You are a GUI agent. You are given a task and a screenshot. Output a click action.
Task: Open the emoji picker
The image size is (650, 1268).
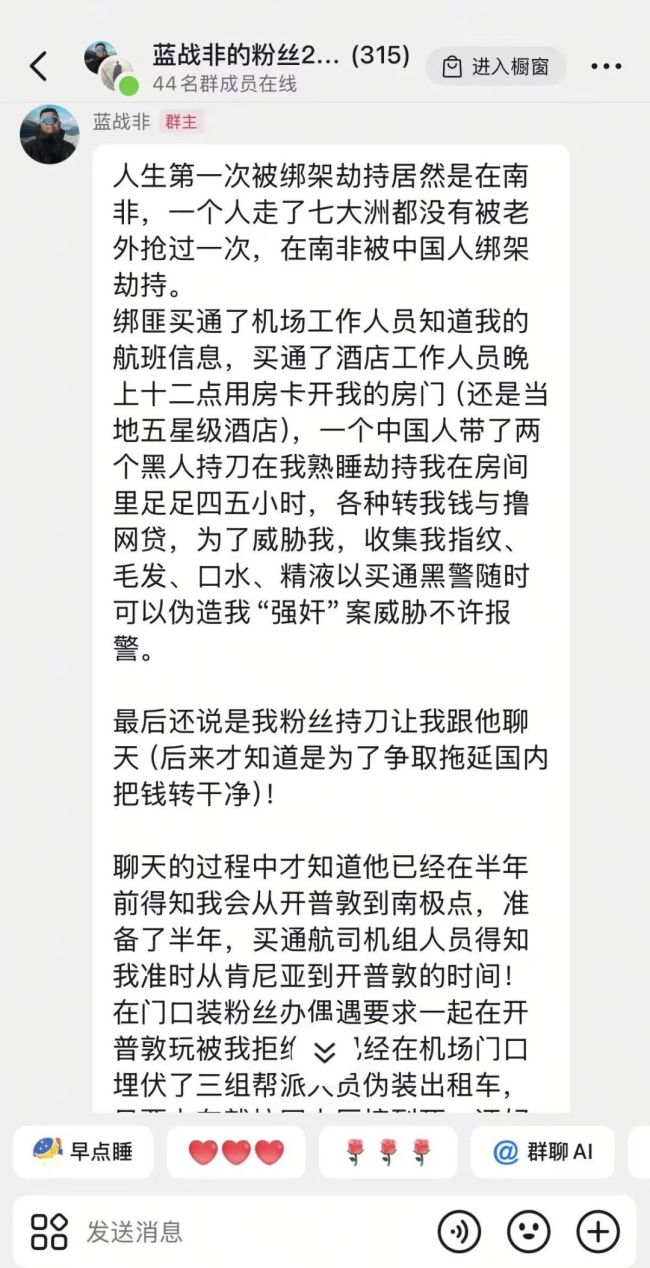coord(528,1231)
